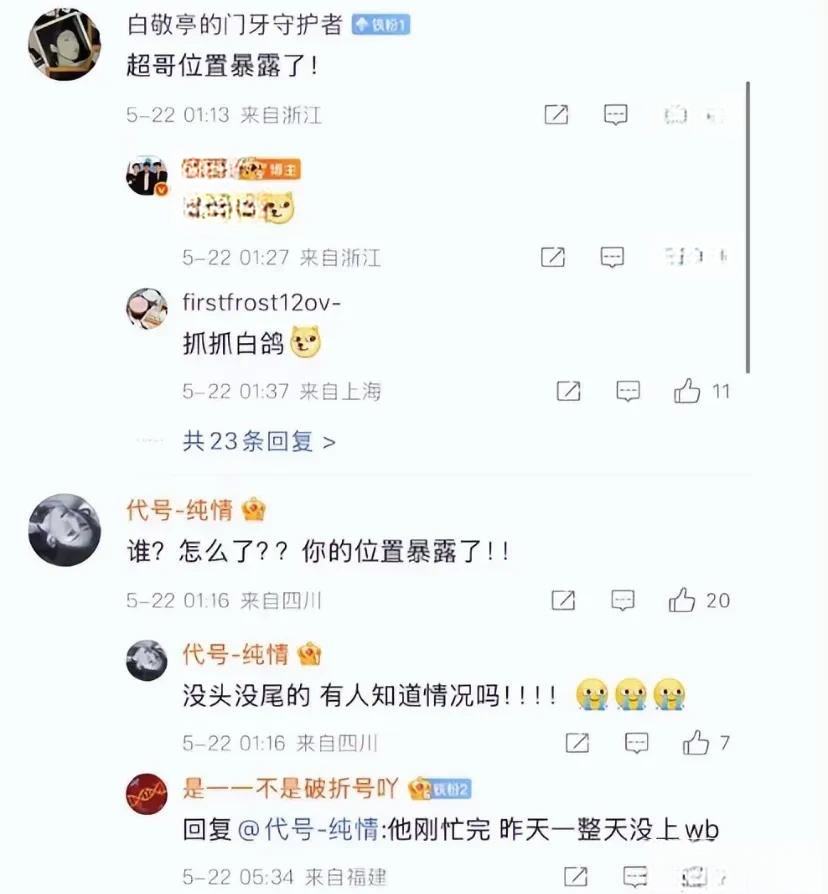The width and height of the screenshot is (828, 894).
Task: Reply to firstfrost12ov-'s '抓抓白鸽' comment
Action: point(628,391)
